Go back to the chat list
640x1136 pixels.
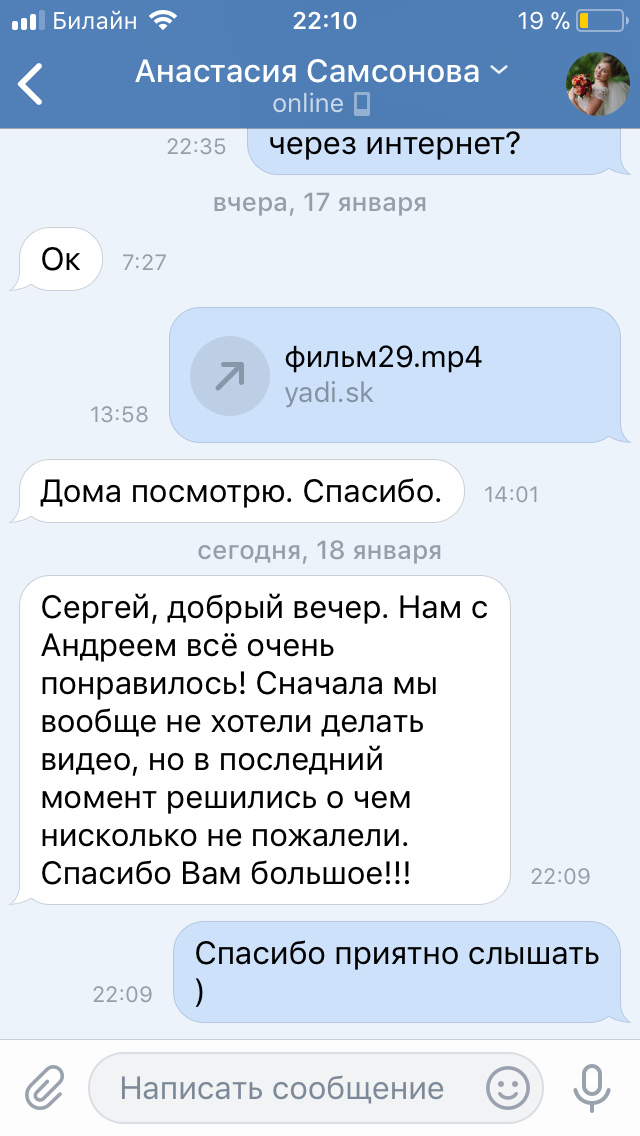coord(31,84)
